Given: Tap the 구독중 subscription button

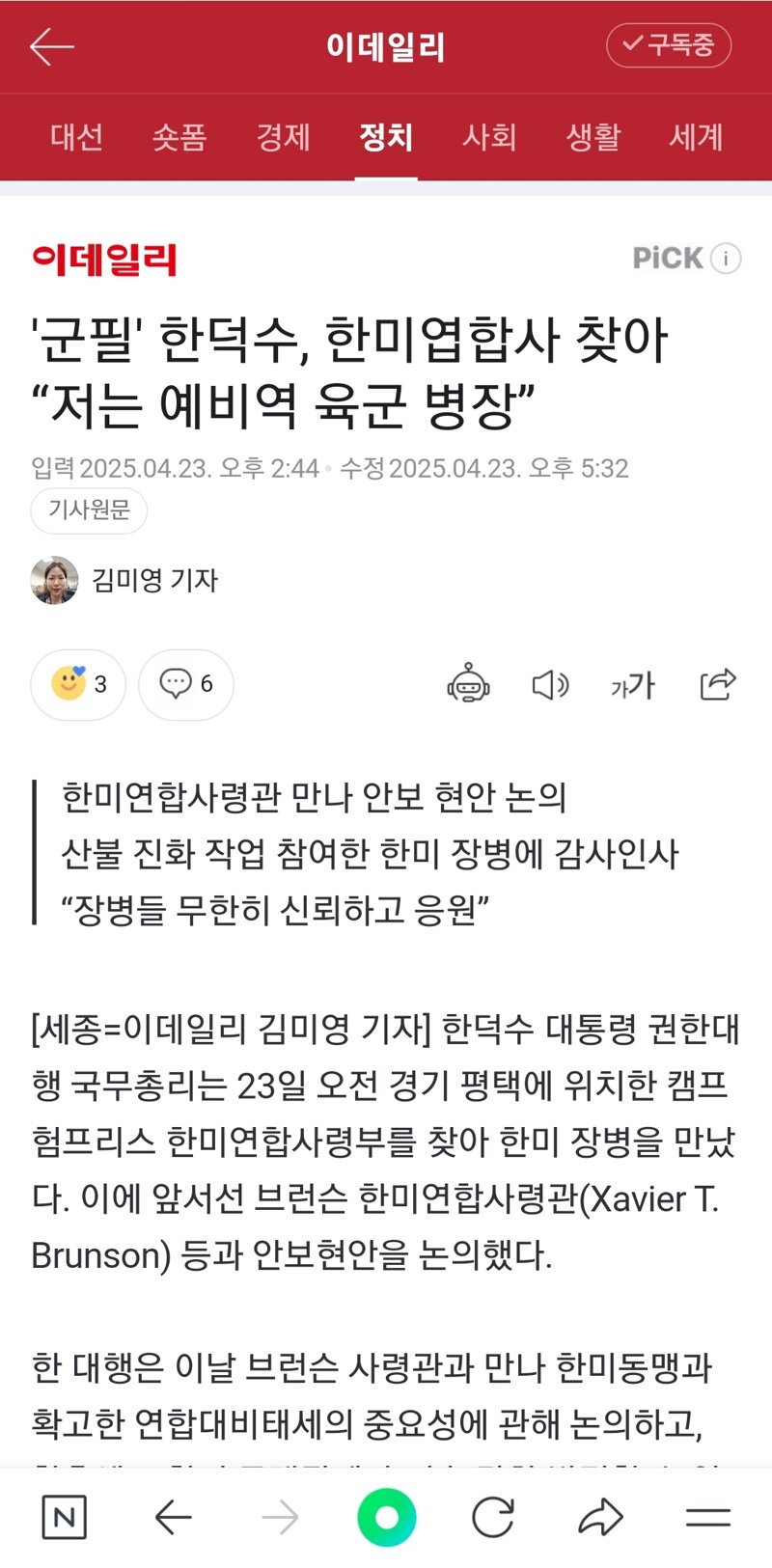Looking at the screenshot, I should pyautogui.click(x=669, y=45).
